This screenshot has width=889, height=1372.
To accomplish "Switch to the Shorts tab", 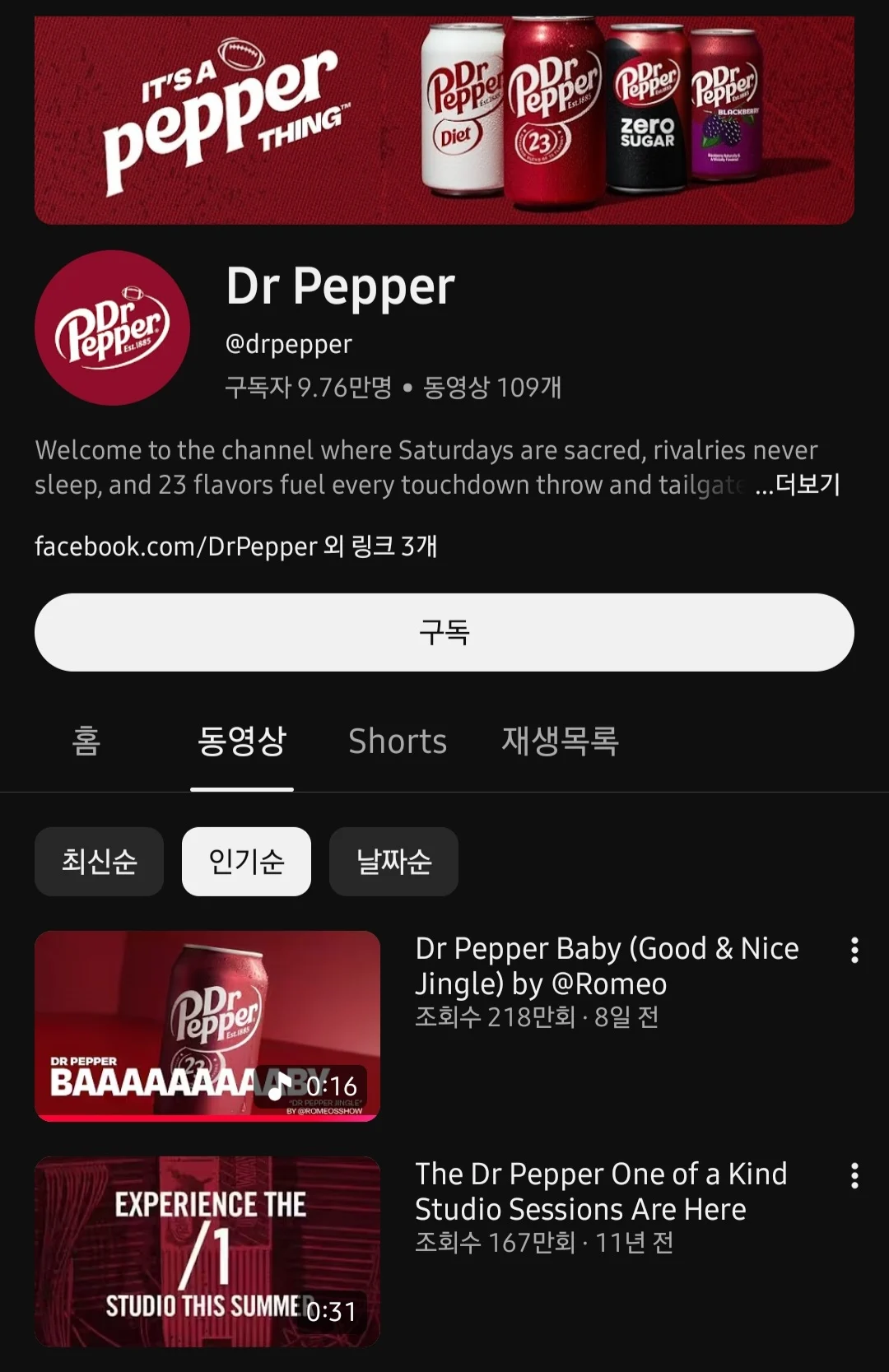I will tap(398, 741).
